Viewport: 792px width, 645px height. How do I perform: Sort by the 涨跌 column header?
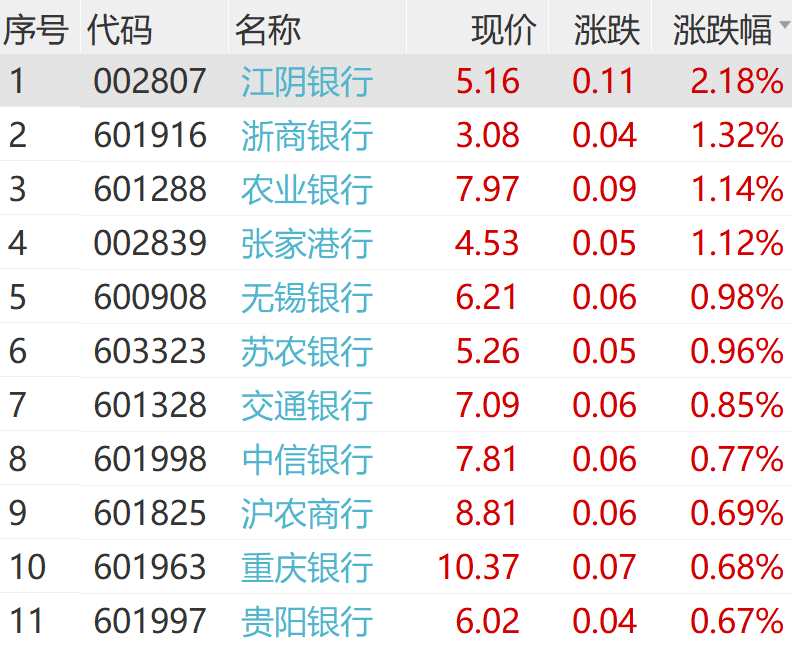click(x=606, y=30)
